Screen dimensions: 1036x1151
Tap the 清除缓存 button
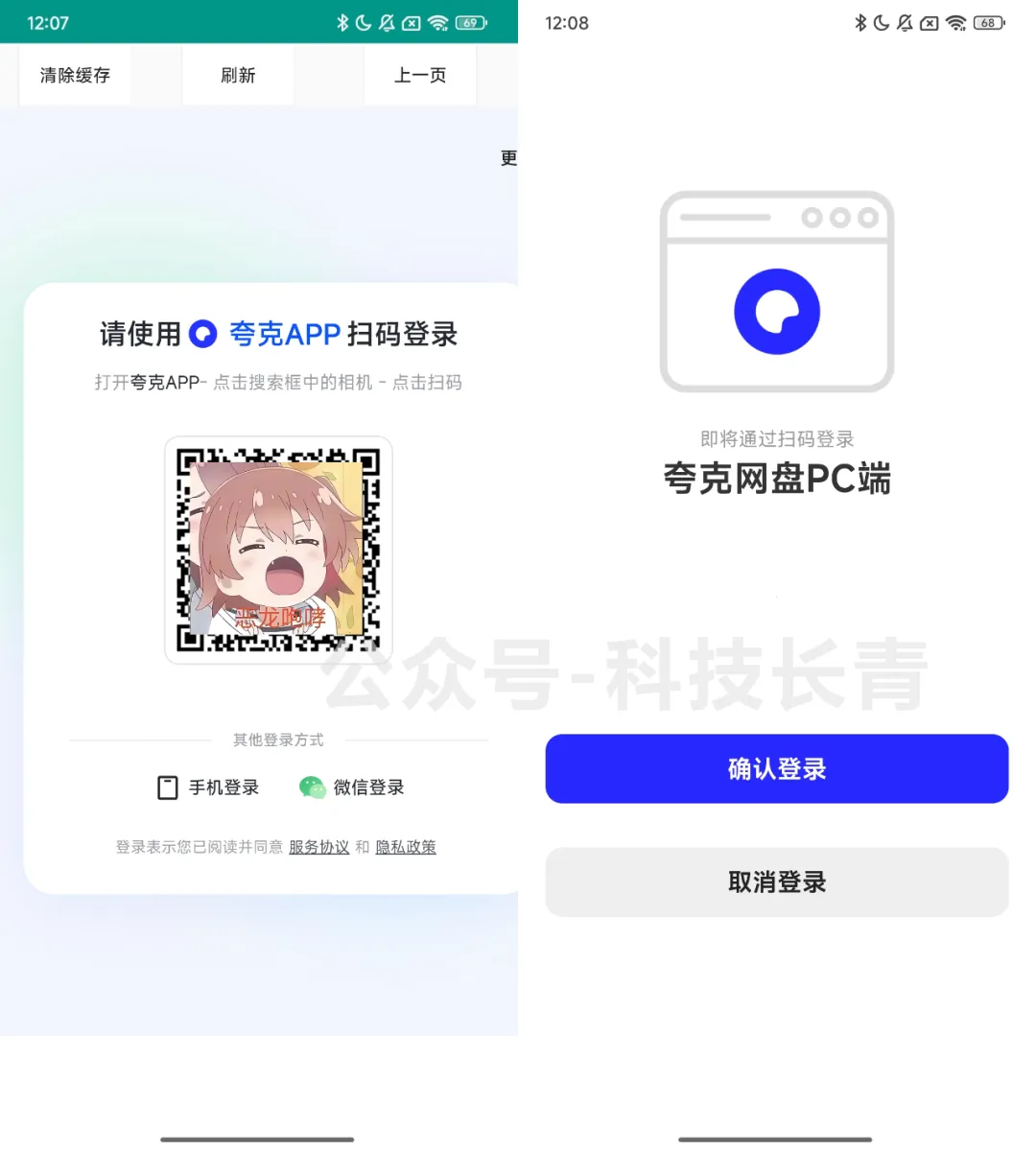pos(75,76)
